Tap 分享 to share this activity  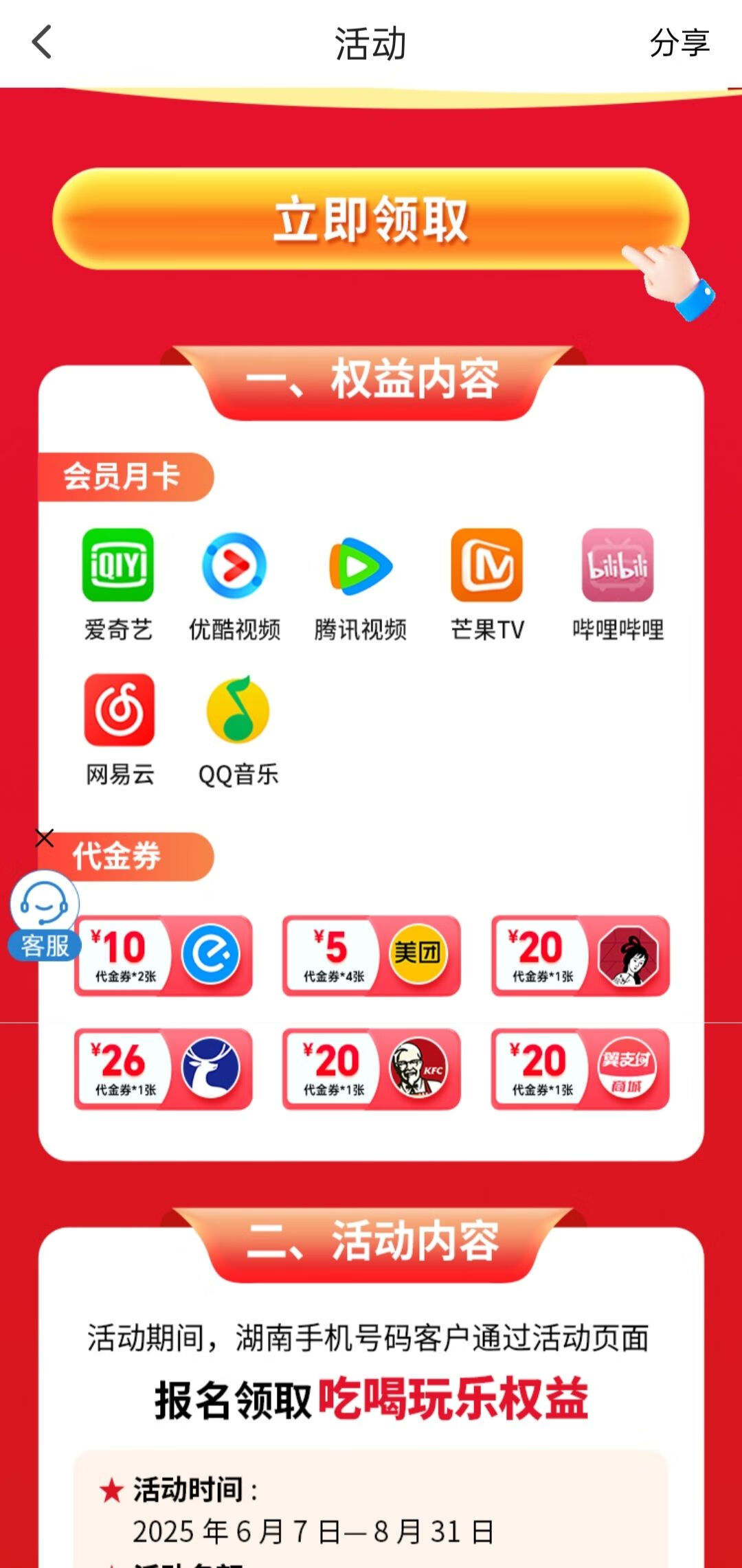679,43
